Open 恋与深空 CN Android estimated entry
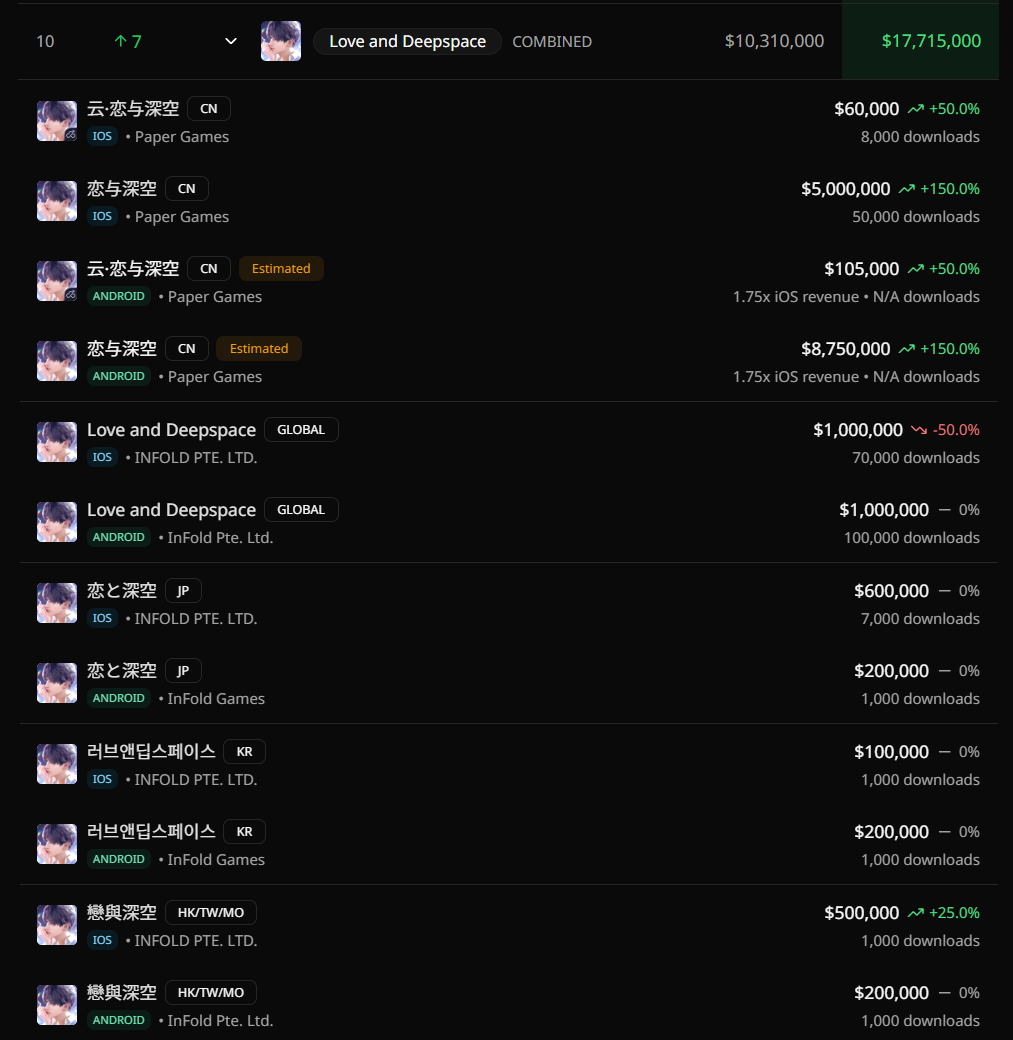The height and width of the screenshot is (1040, 1013). point(508,362)
